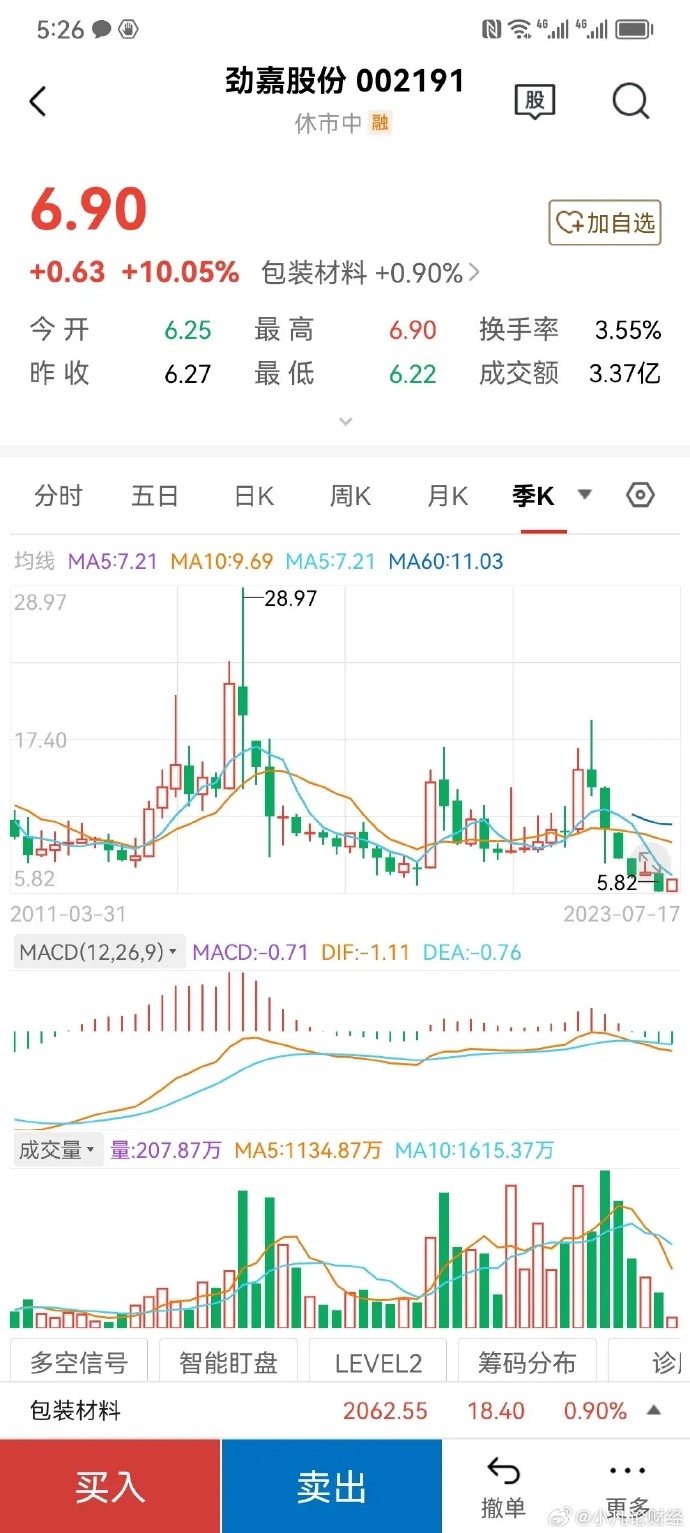Tap 买入 to buy the stock
The image size is (690, 1533).
pyautogui.click(x=110, y=1486)
